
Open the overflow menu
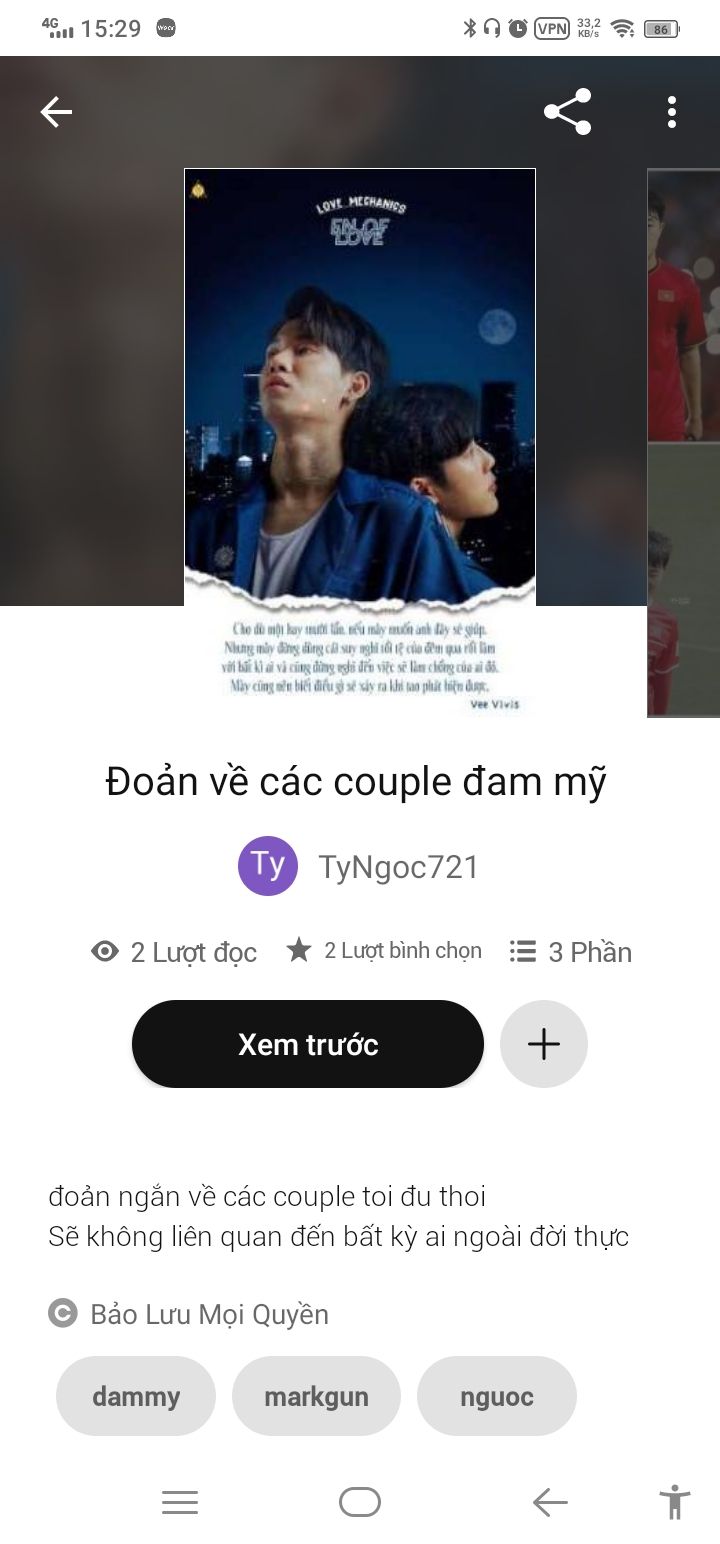pos(672,112)
